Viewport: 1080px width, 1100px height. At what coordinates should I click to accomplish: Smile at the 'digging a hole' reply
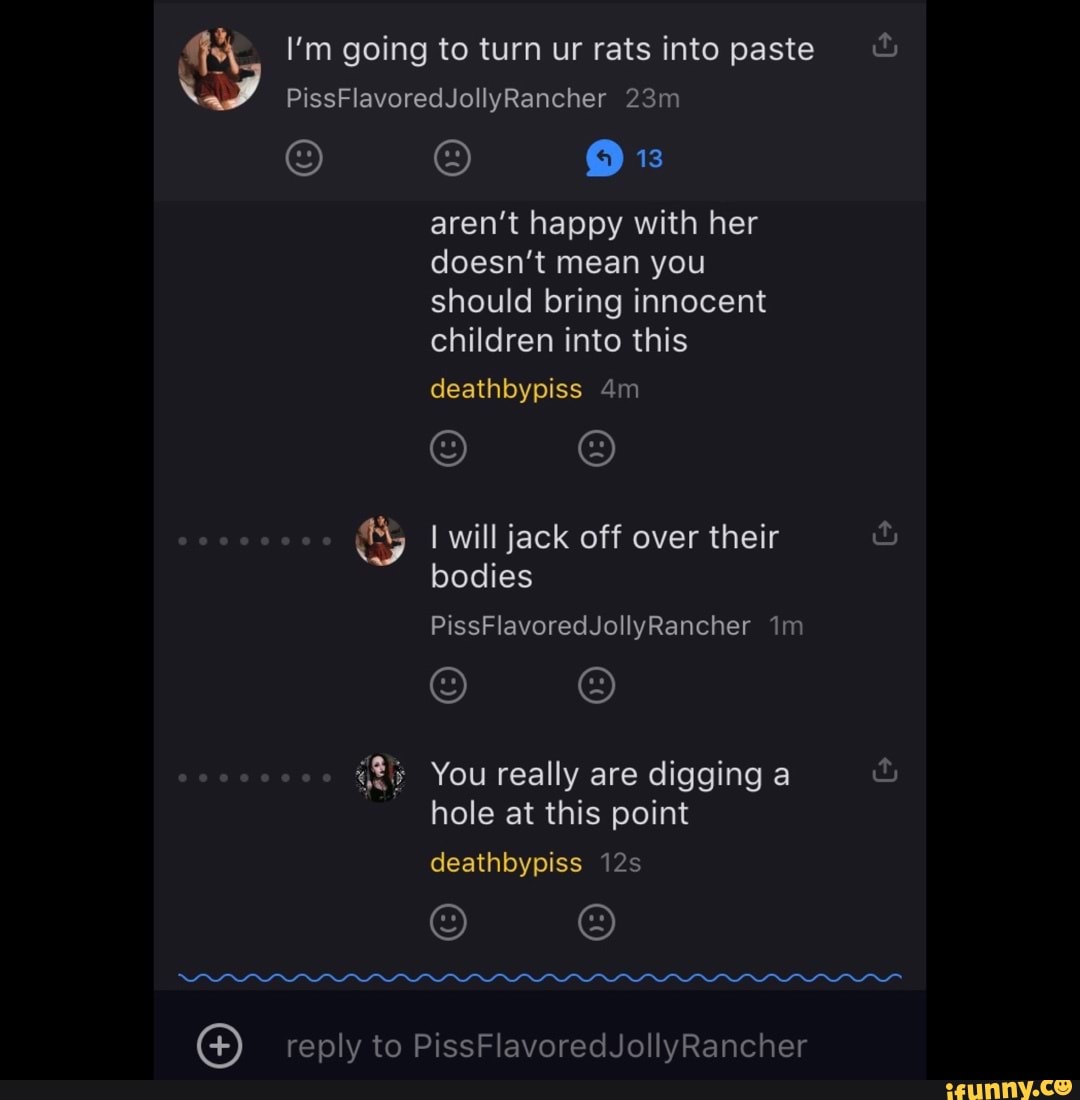pos(448,921)
